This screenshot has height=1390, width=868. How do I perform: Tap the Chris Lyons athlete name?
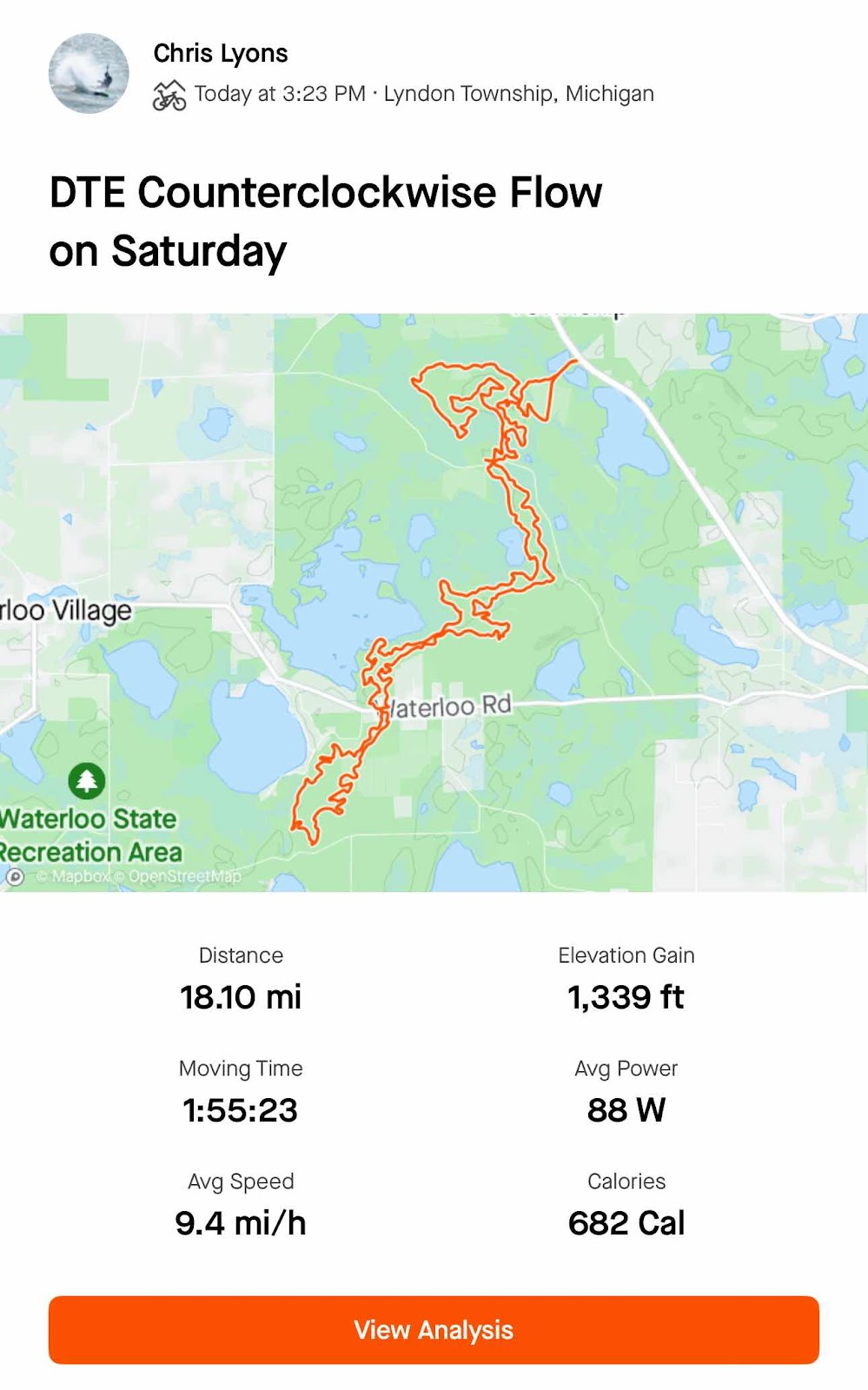pos(221,54)
